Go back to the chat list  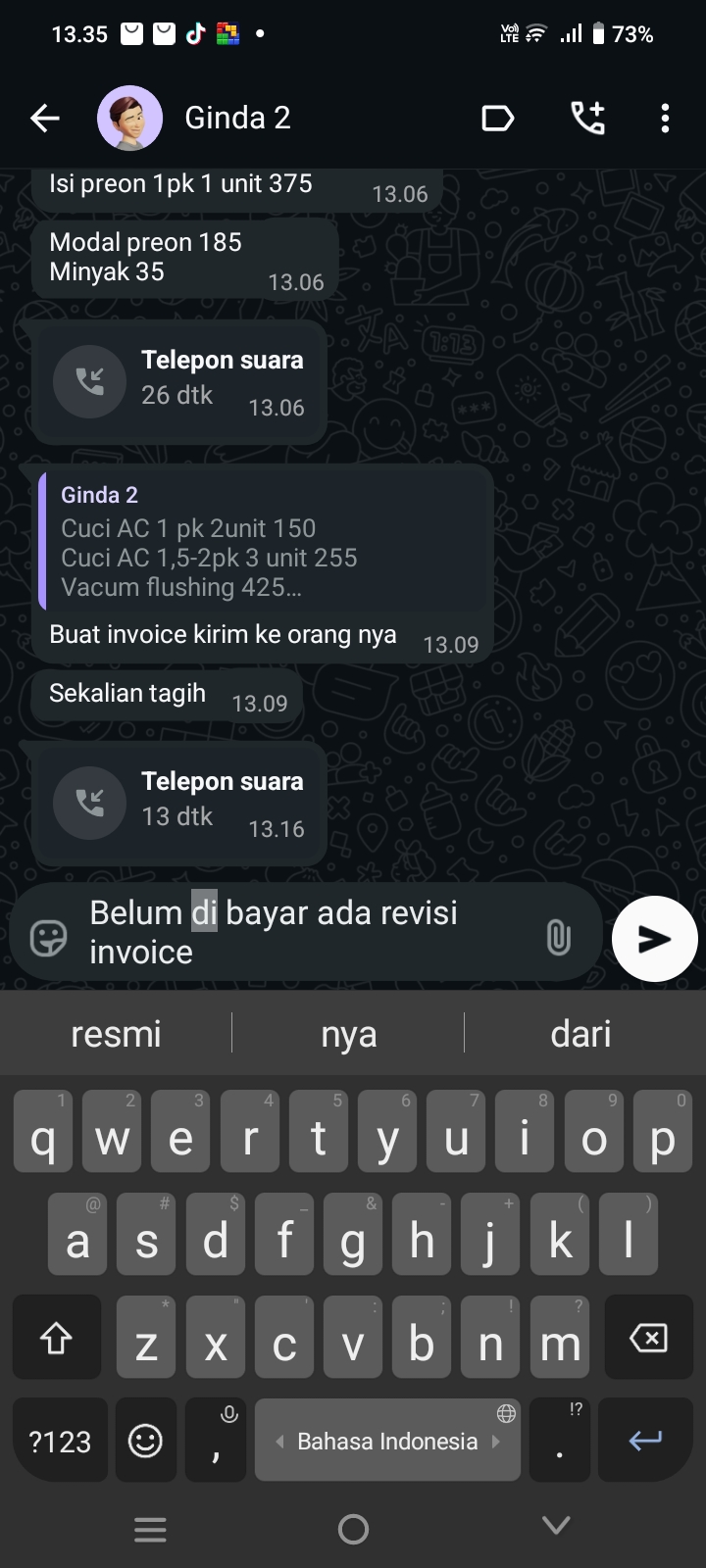45,119
